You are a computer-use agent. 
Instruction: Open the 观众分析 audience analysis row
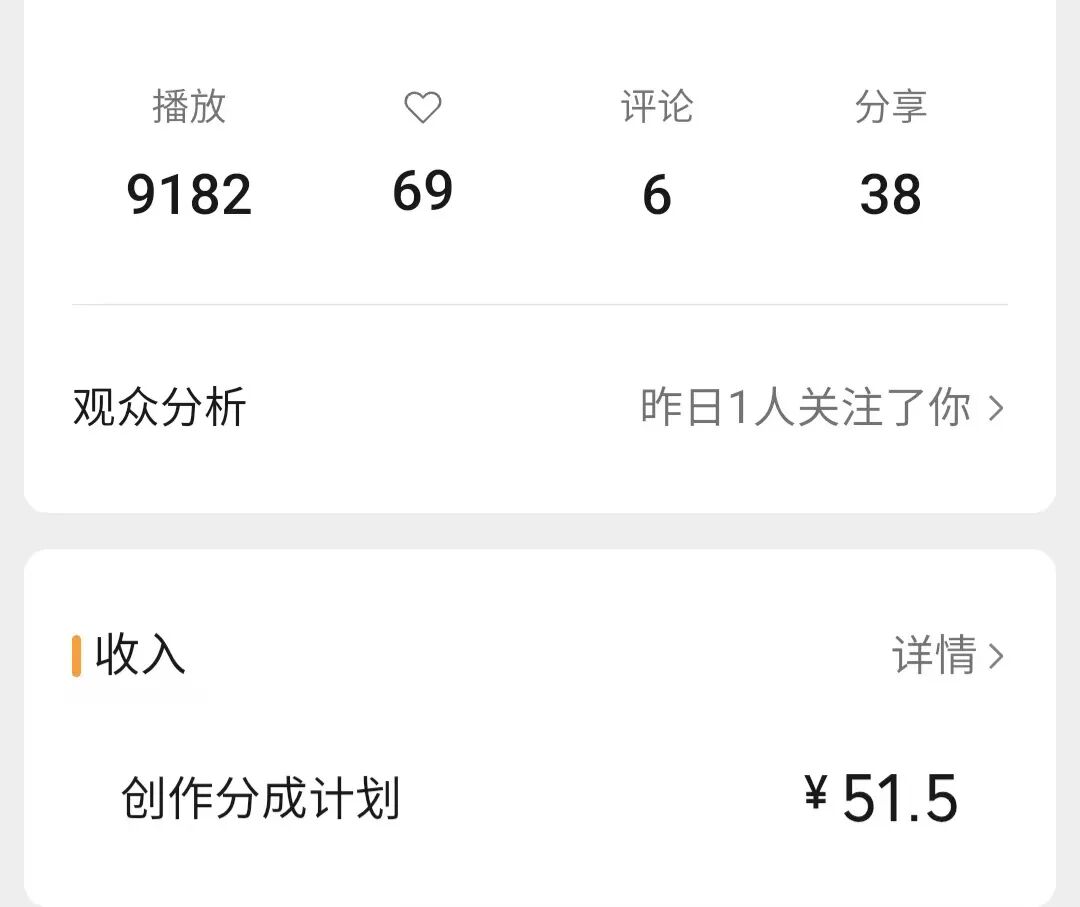[x=539, y=408]
